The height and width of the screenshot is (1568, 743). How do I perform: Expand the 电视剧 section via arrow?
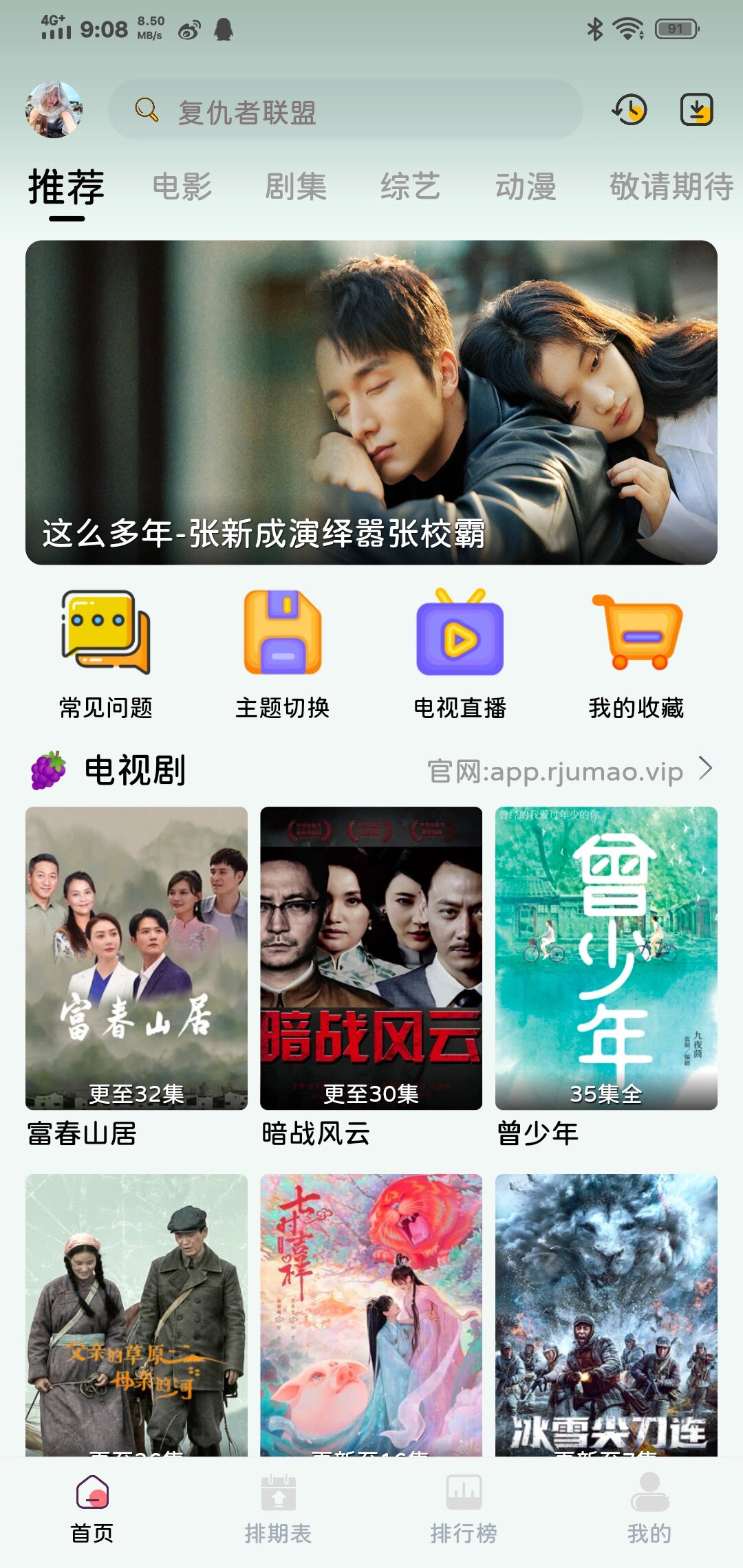[705, 769]
